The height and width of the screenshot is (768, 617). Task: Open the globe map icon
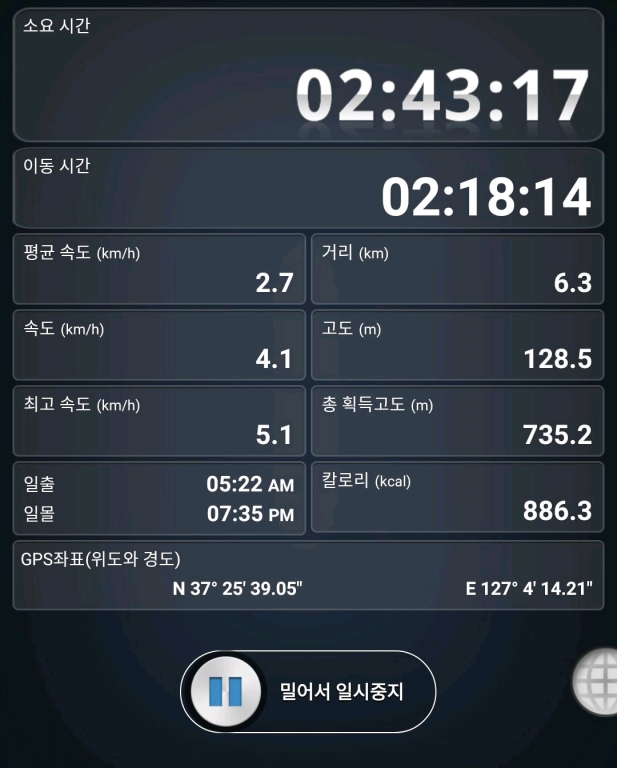[597, 680]
